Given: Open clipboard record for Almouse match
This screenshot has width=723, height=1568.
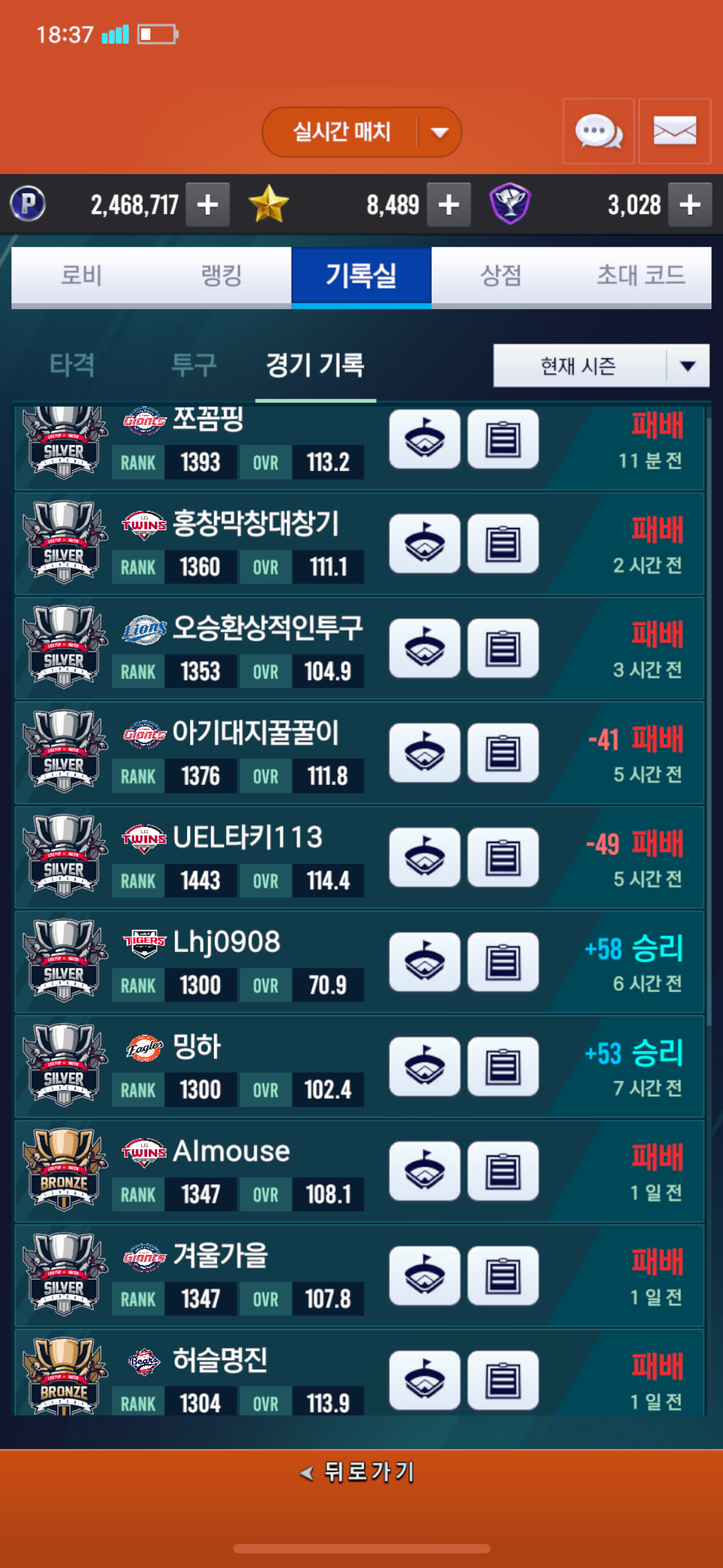Looking at the screenshot, I should click(503, 1171).
